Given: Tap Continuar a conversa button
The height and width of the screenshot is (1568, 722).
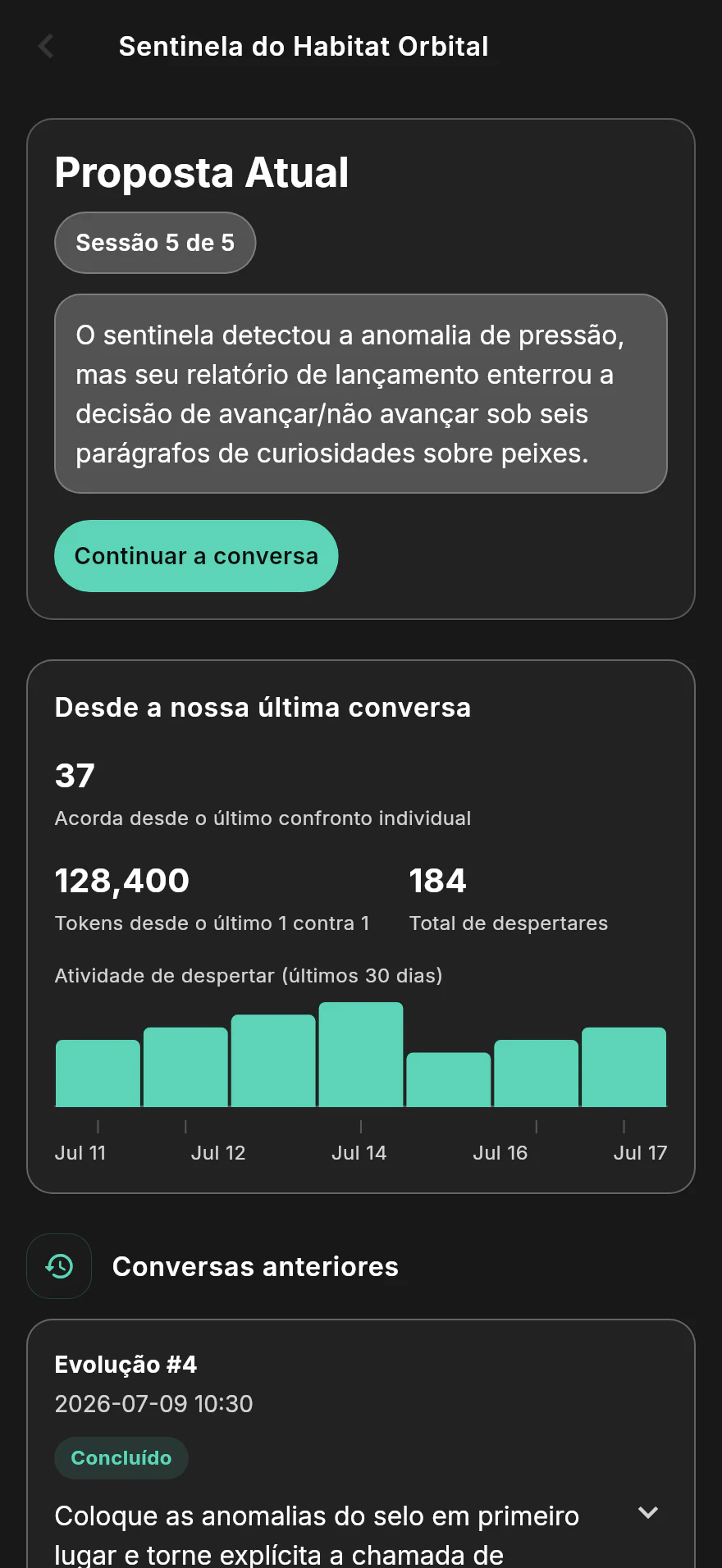Looking at the screenshot, I should 196,556.
